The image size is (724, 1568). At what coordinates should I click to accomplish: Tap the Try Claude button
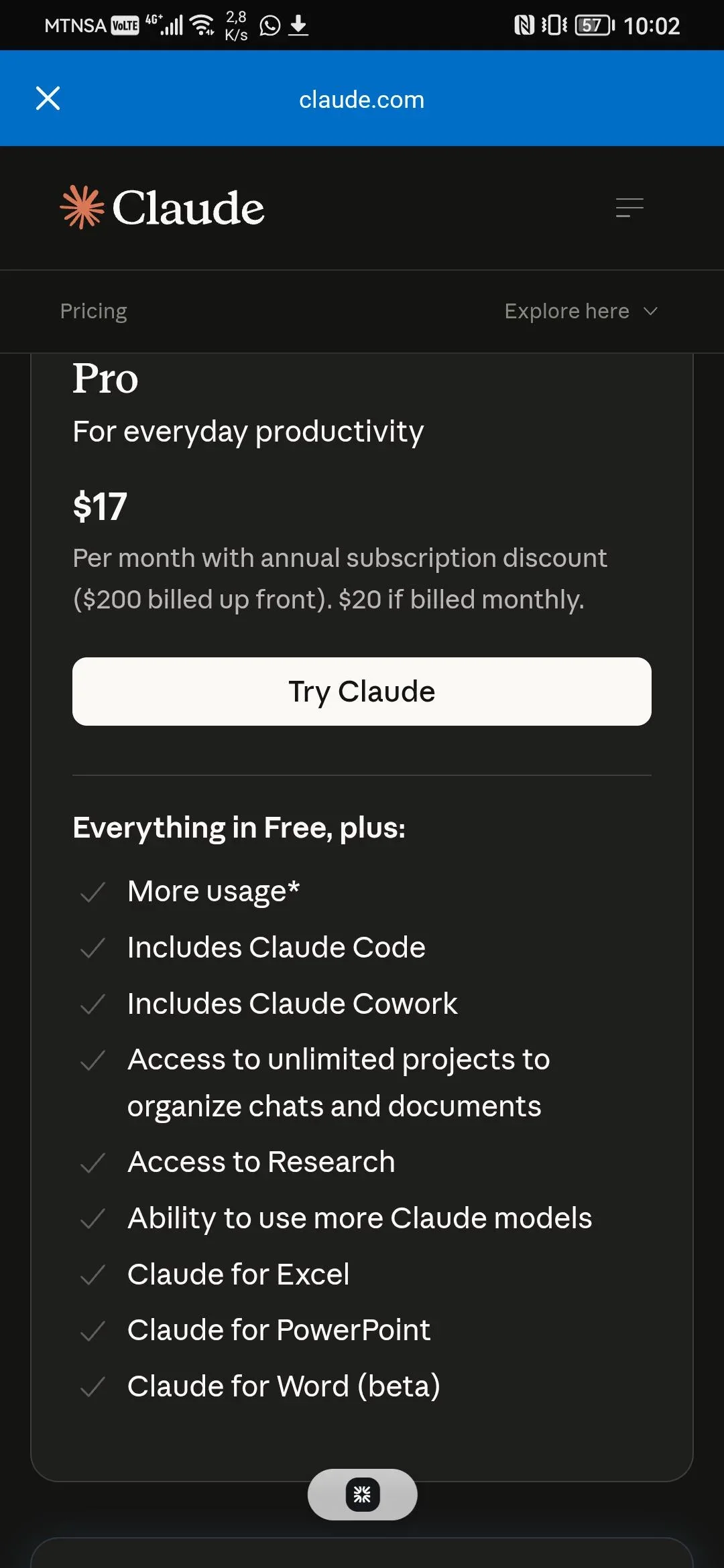tap(362, 692)
